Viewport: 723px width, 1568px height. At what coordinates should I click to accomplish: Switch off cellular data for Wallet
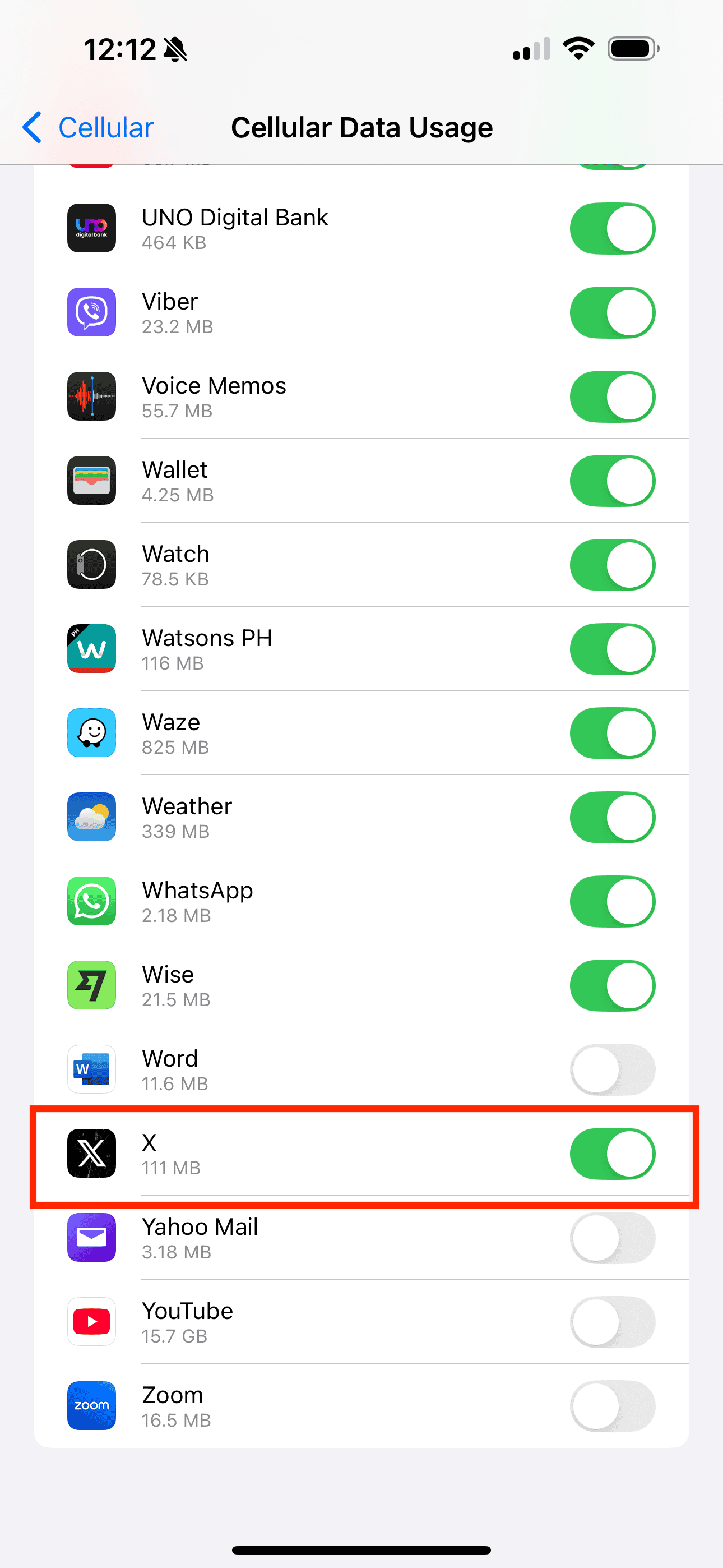(612, 480)
